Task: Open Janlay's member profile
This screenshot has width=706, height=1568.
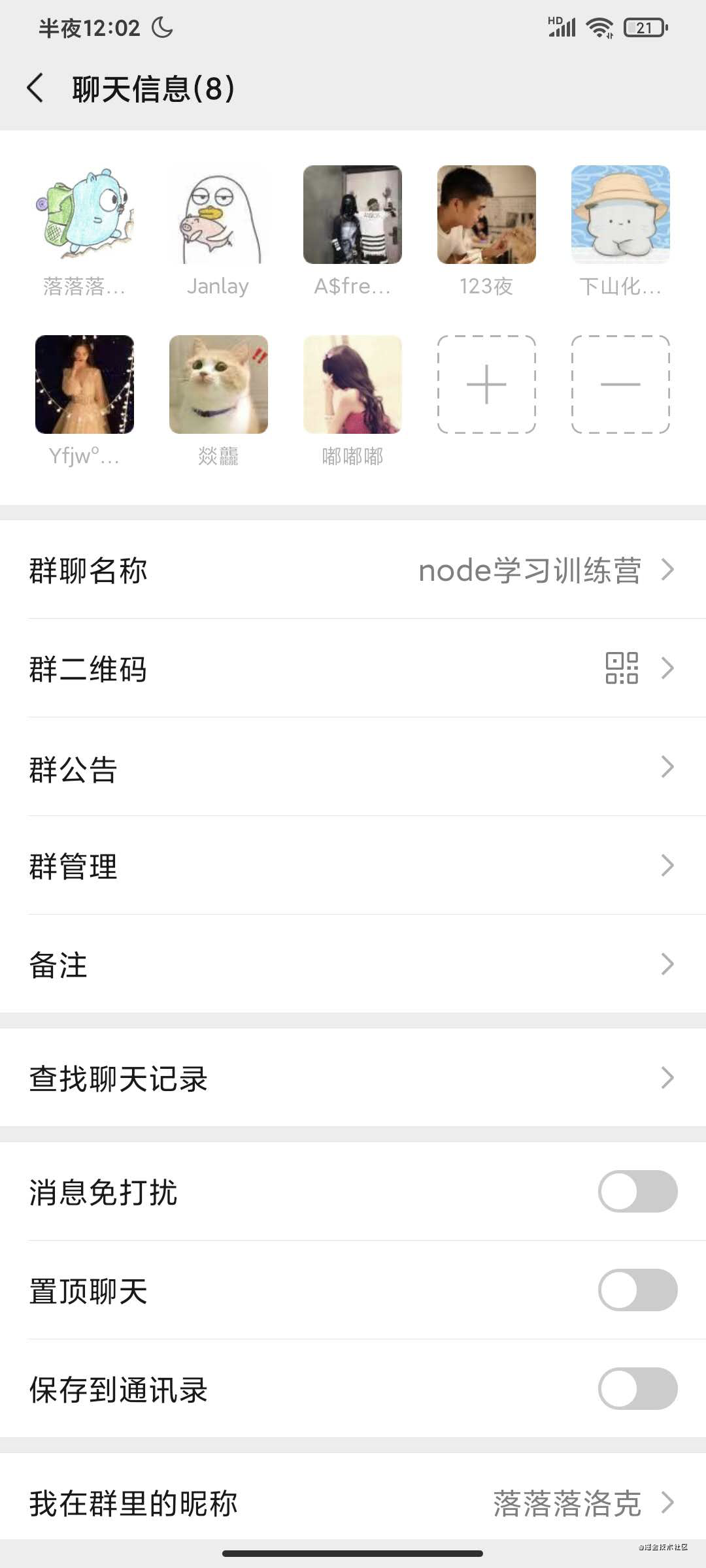Action: (x=218, y=215)
